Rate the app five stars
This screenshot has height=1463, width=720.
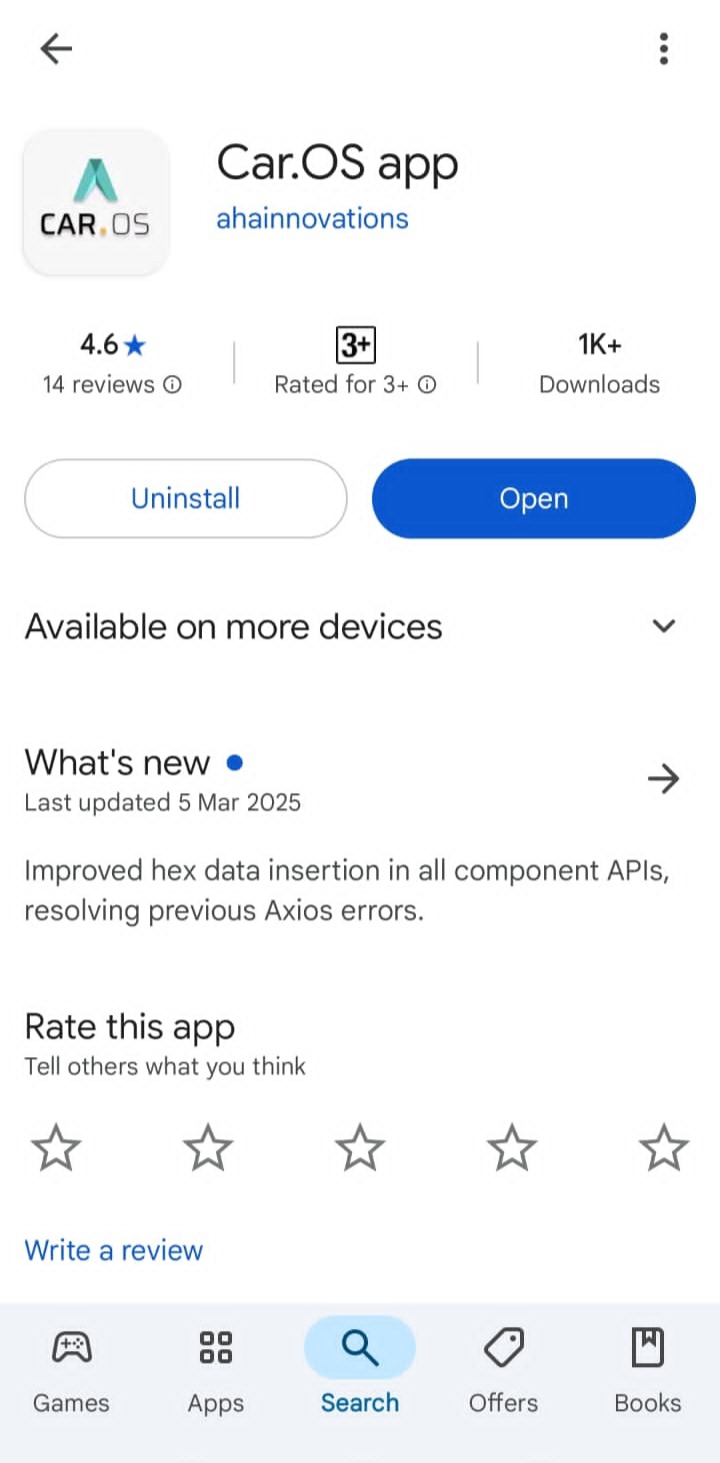[664, 1147]
